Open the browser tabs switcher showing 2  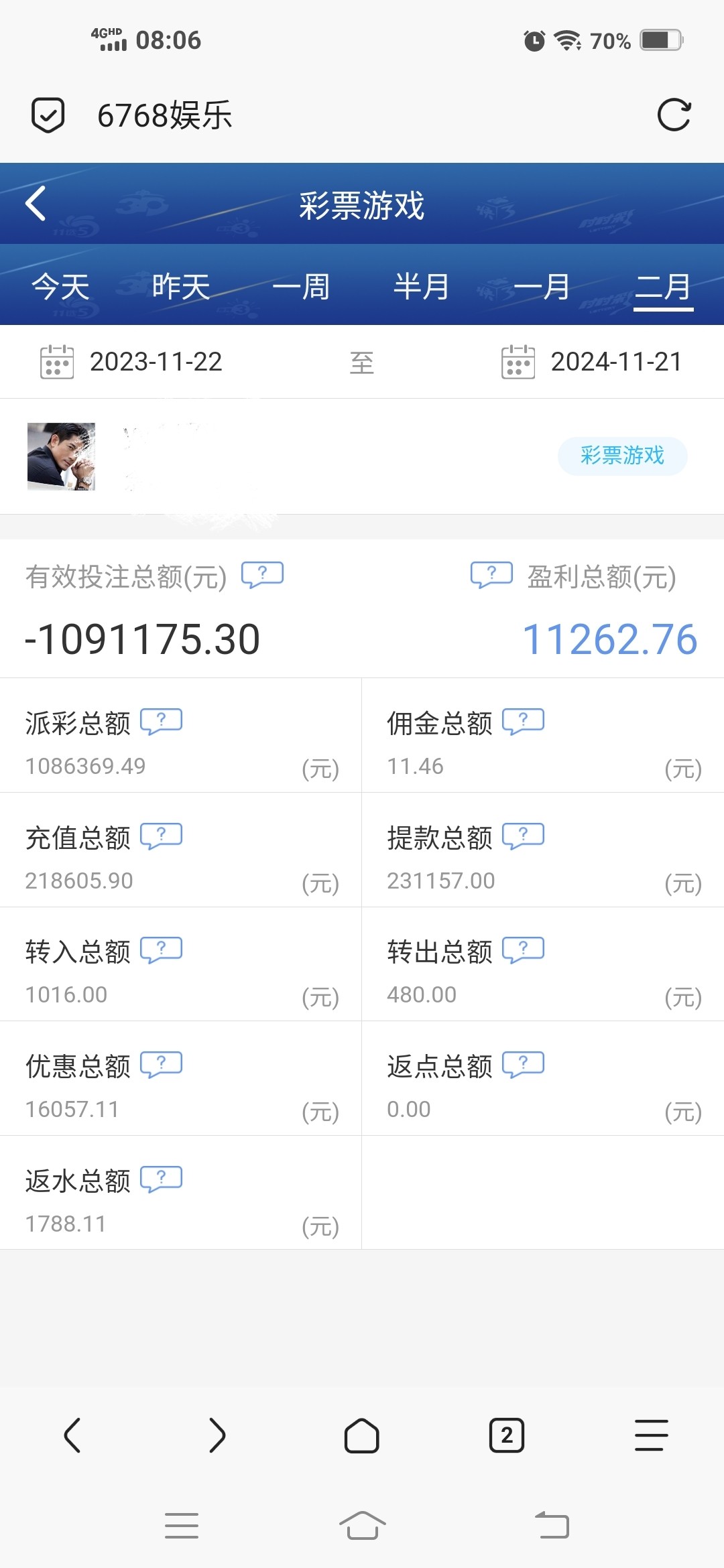[507, 1435]
